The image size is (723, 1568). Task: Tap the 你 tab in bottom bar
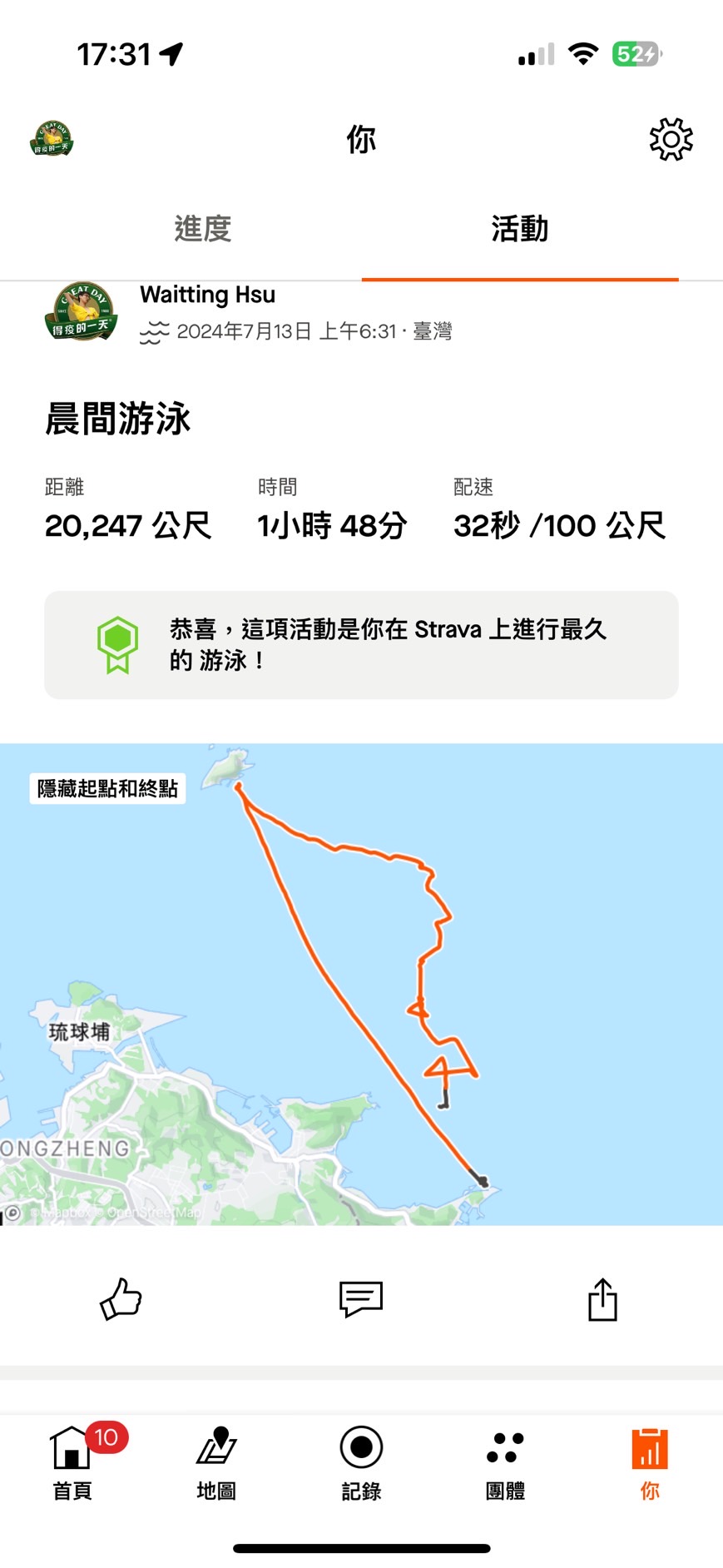[650, 1462]
